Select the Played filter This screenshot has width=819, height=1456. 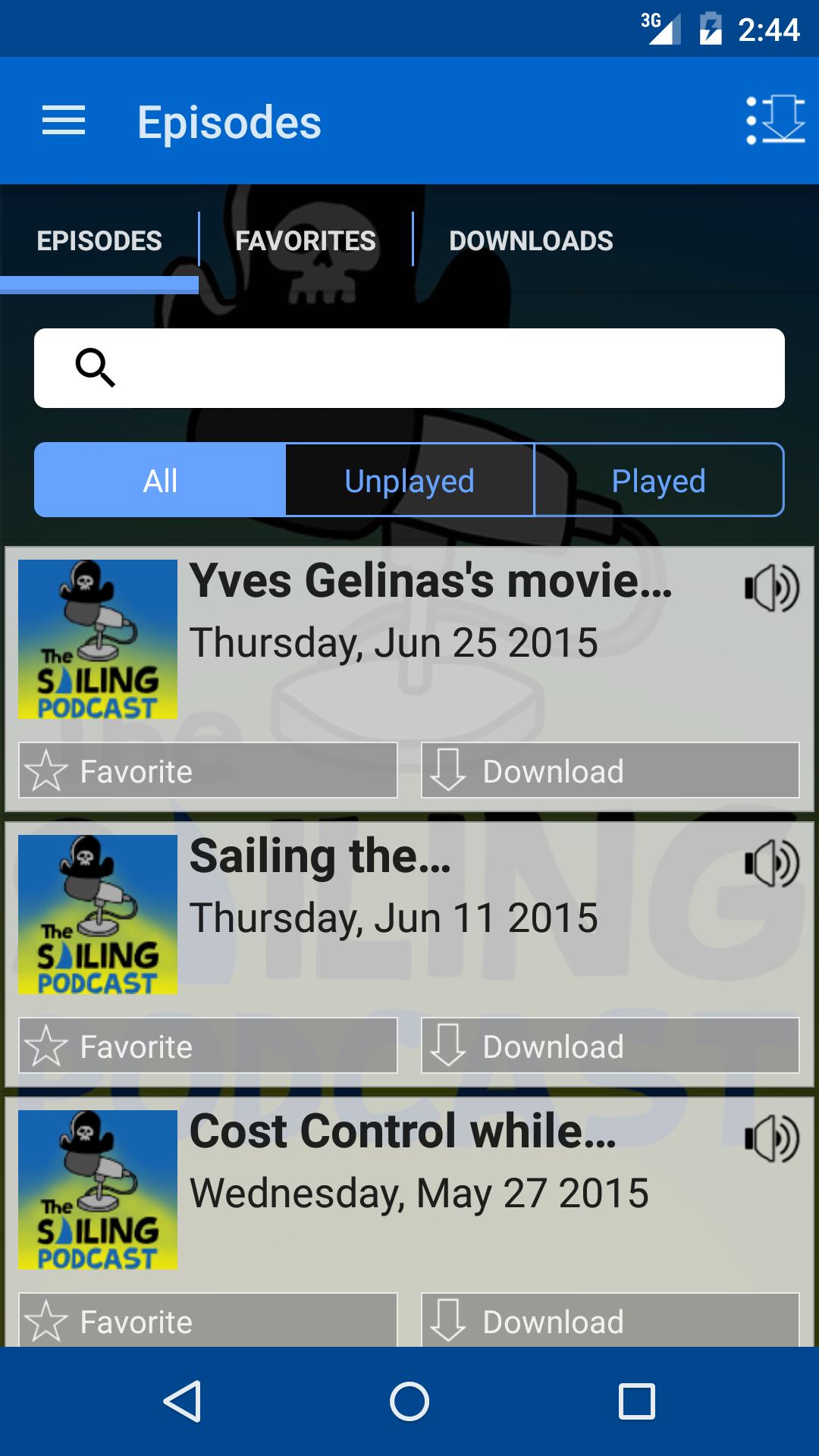coord(659,479)
